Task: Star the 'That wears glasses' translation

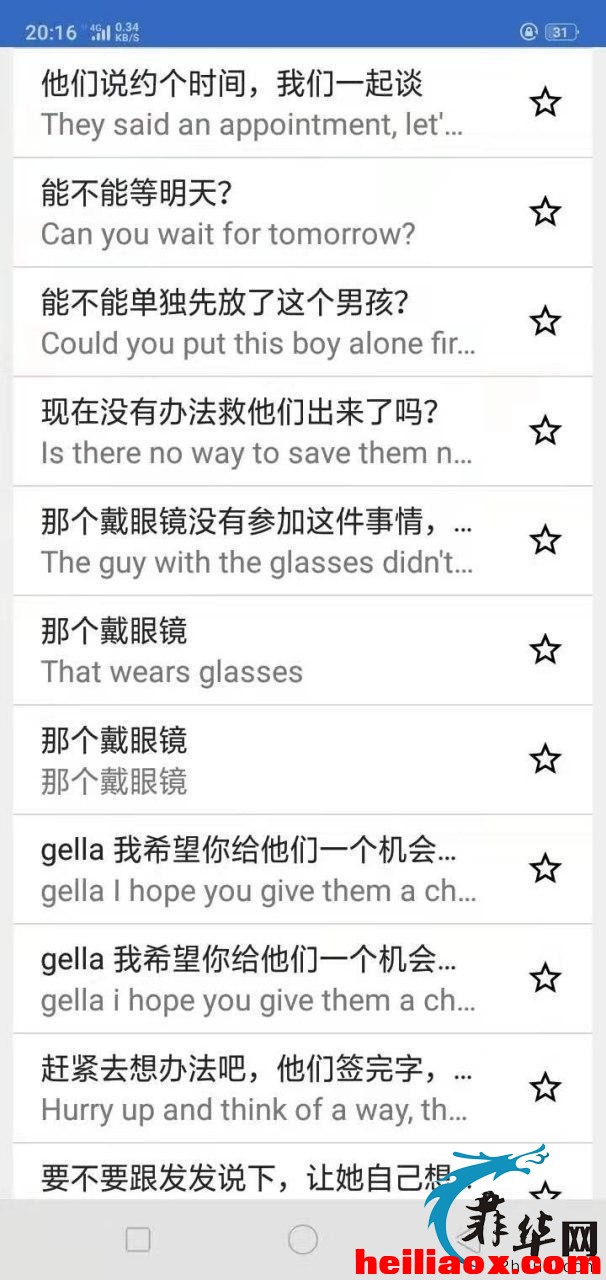Action: pyautogui.click(x=545, y=650)
